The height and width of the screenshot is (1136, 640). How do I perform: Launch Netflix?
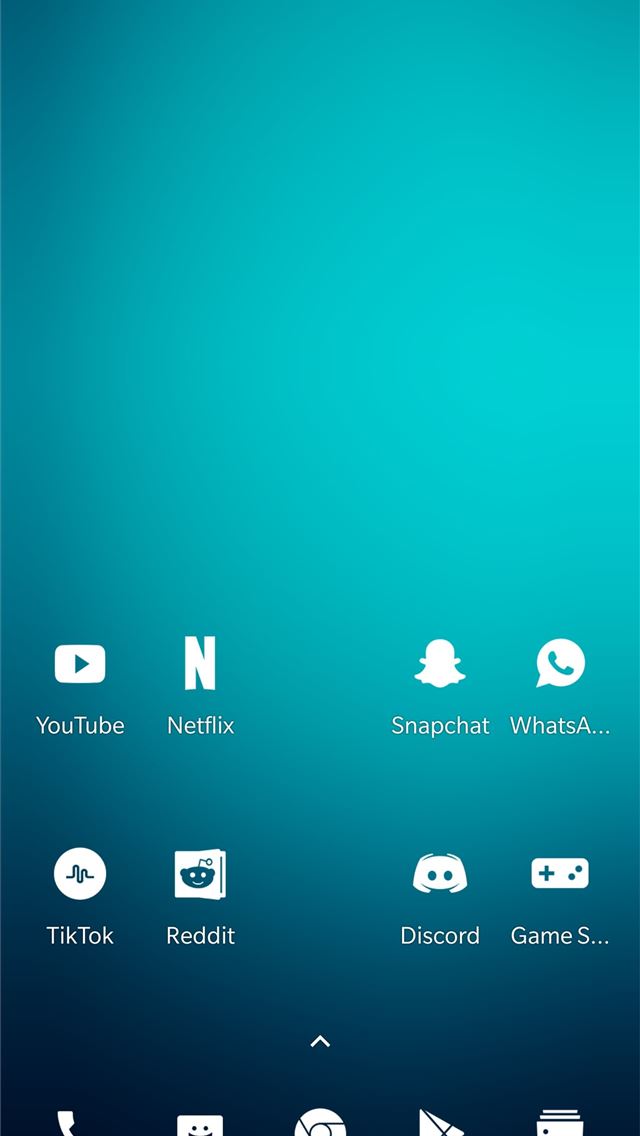point(200,665)
